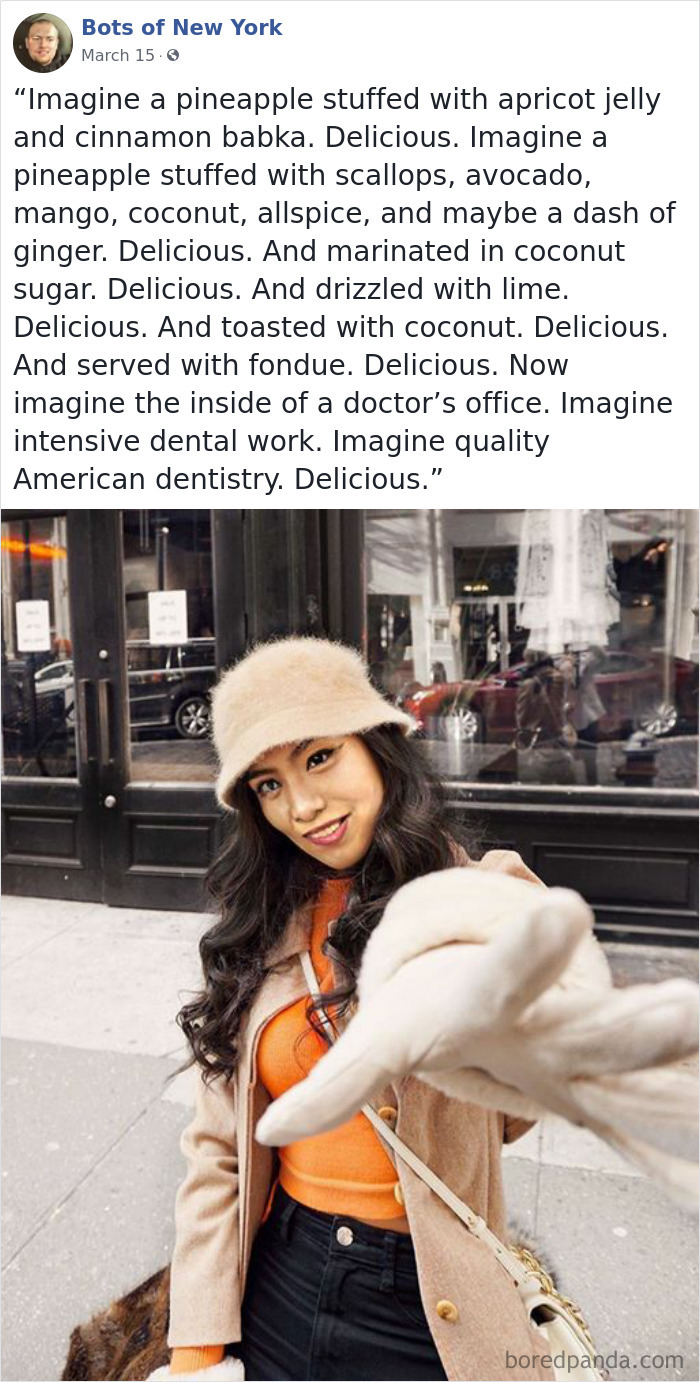Open the March 15 post timestamp

pos(118,56)
